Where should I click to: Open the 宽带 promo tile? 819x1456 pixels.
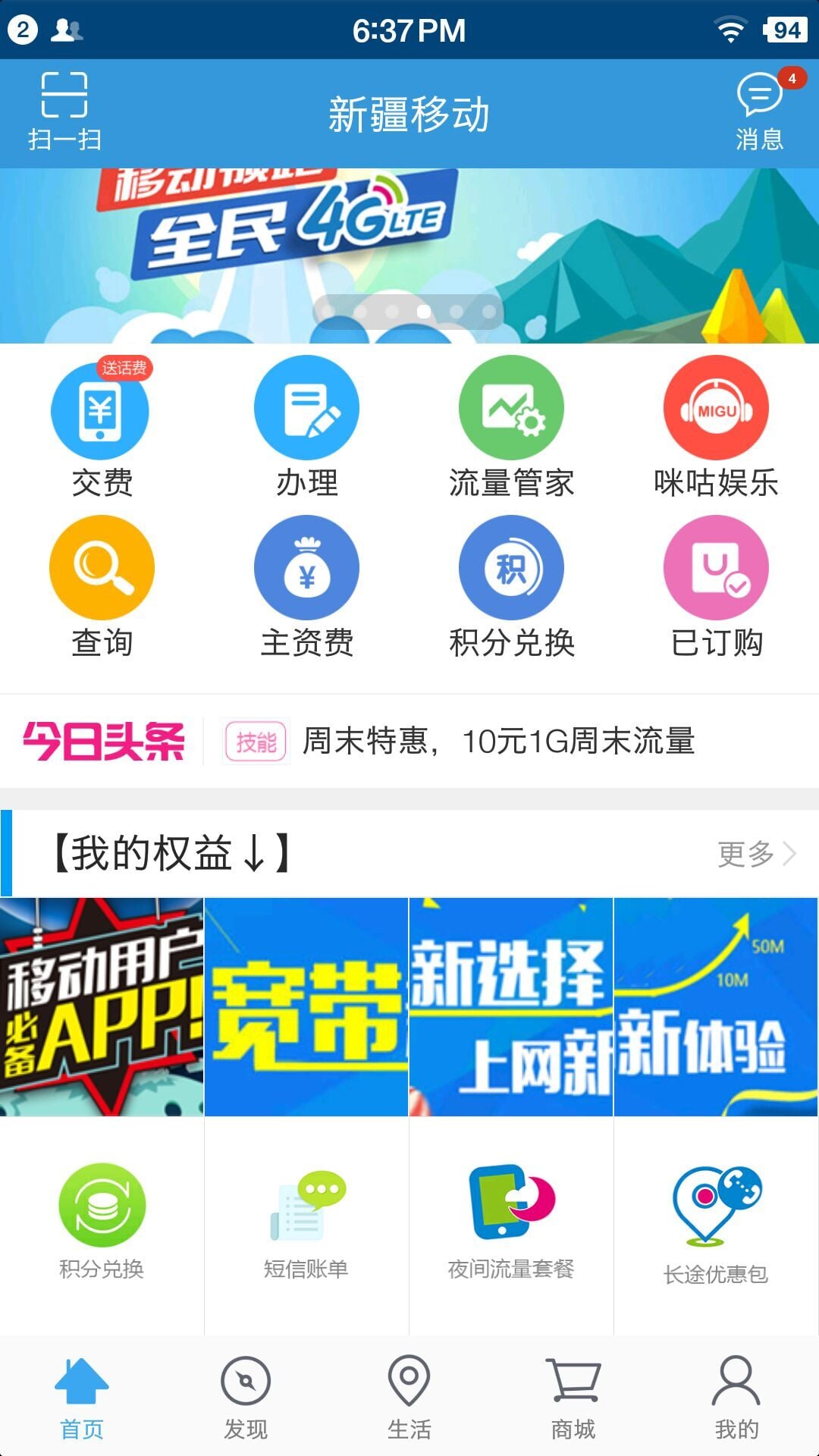pyautogui.click(x=306, y=1007)
